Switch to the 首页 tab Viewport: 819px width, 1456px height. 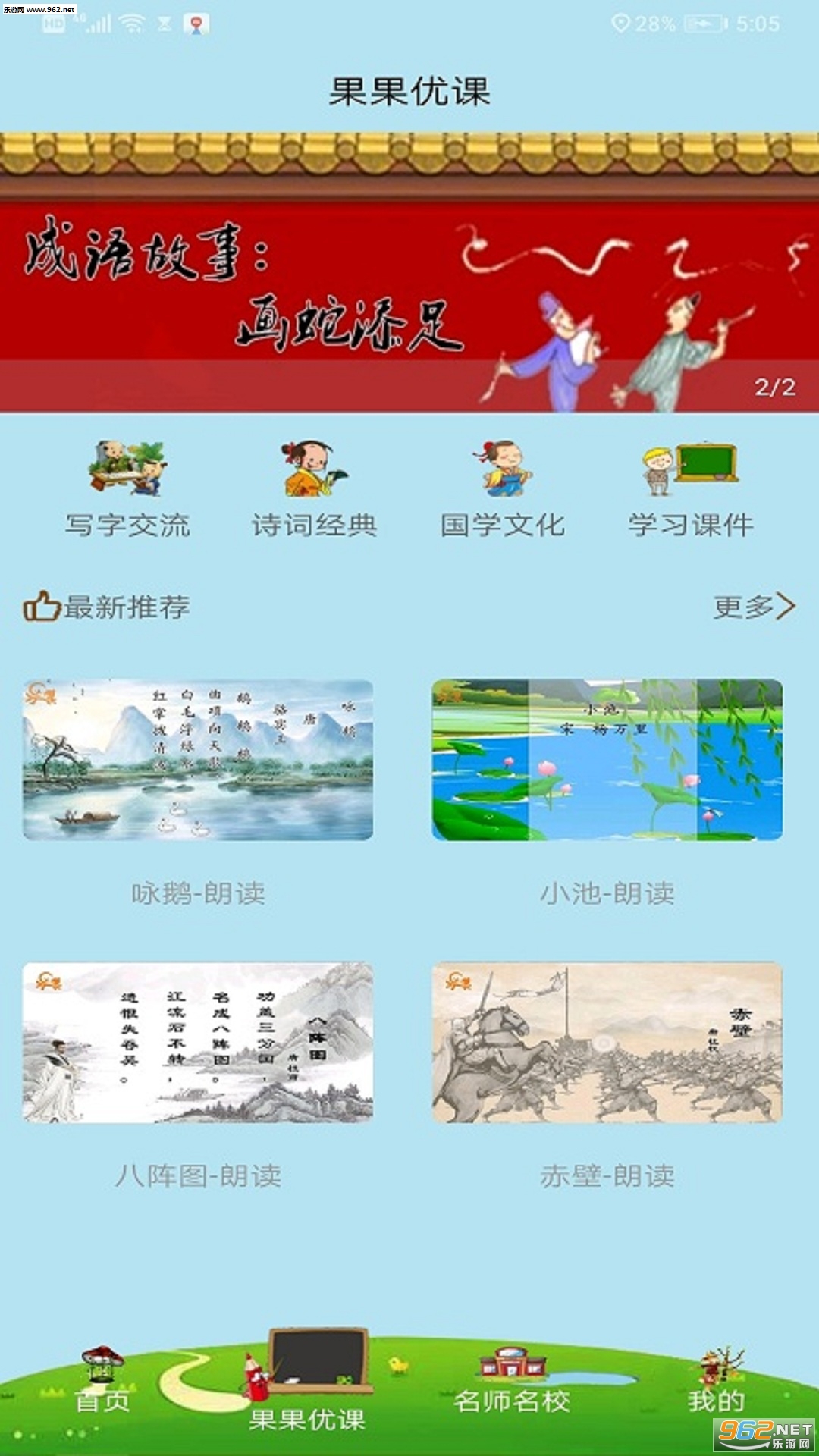pyautogui.click(x=102, y=1382)
